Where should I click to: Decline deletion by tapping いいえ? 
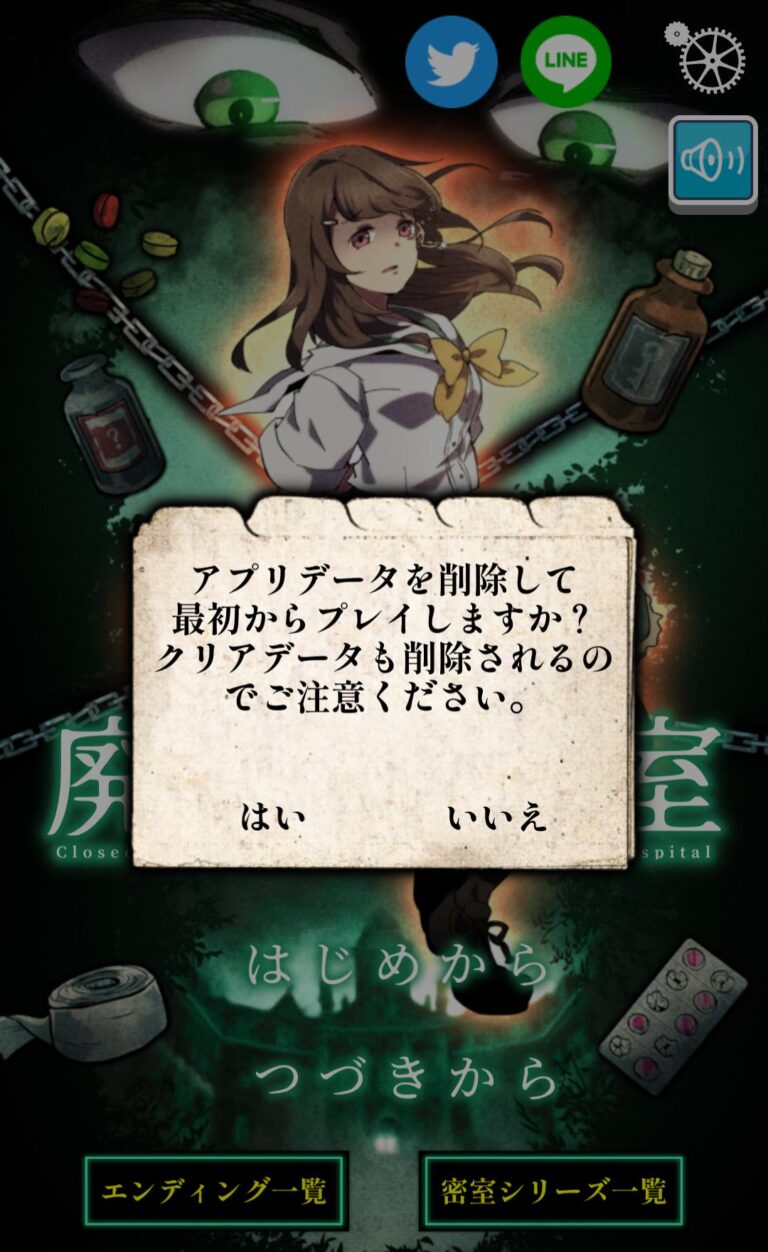pos(498,817)
